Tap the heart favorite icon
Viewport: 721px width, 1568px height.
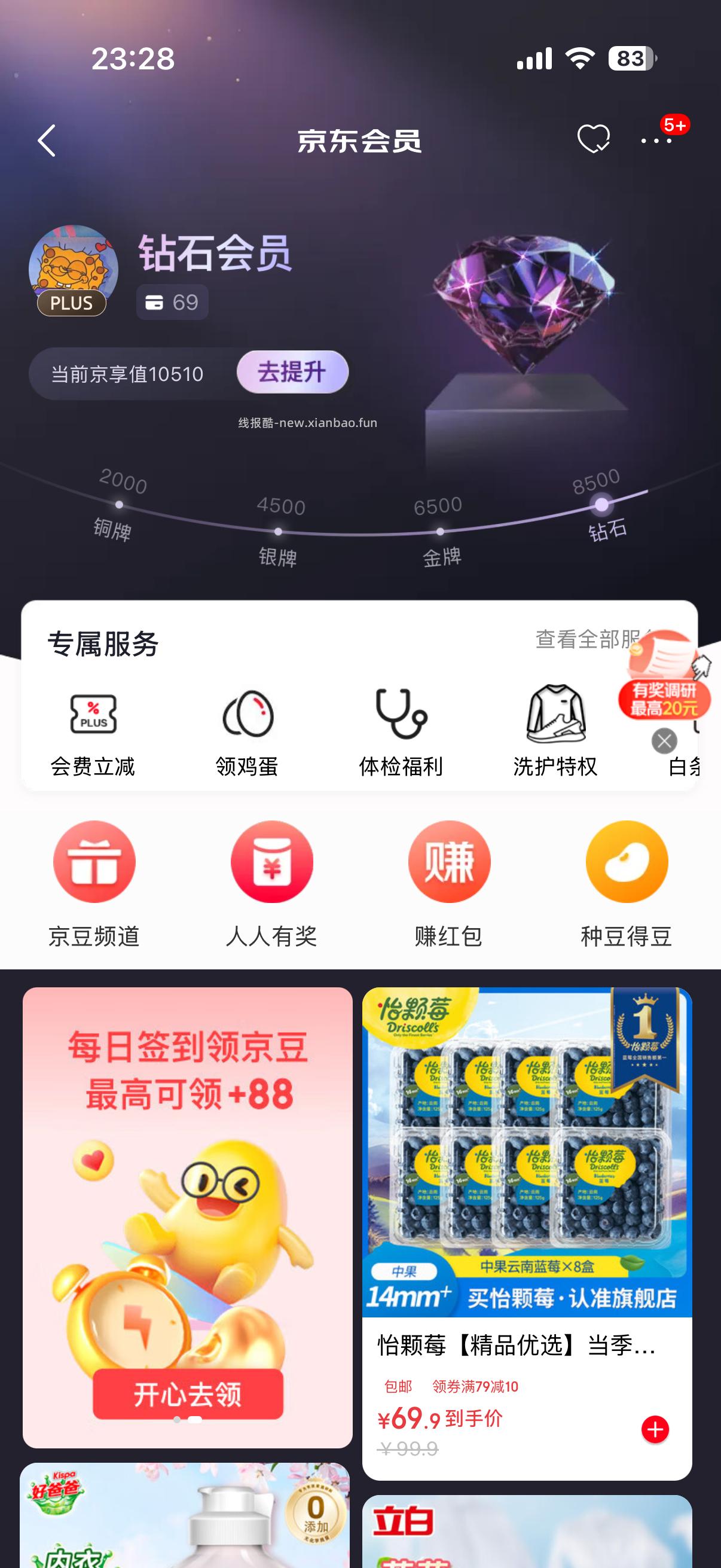594,140
